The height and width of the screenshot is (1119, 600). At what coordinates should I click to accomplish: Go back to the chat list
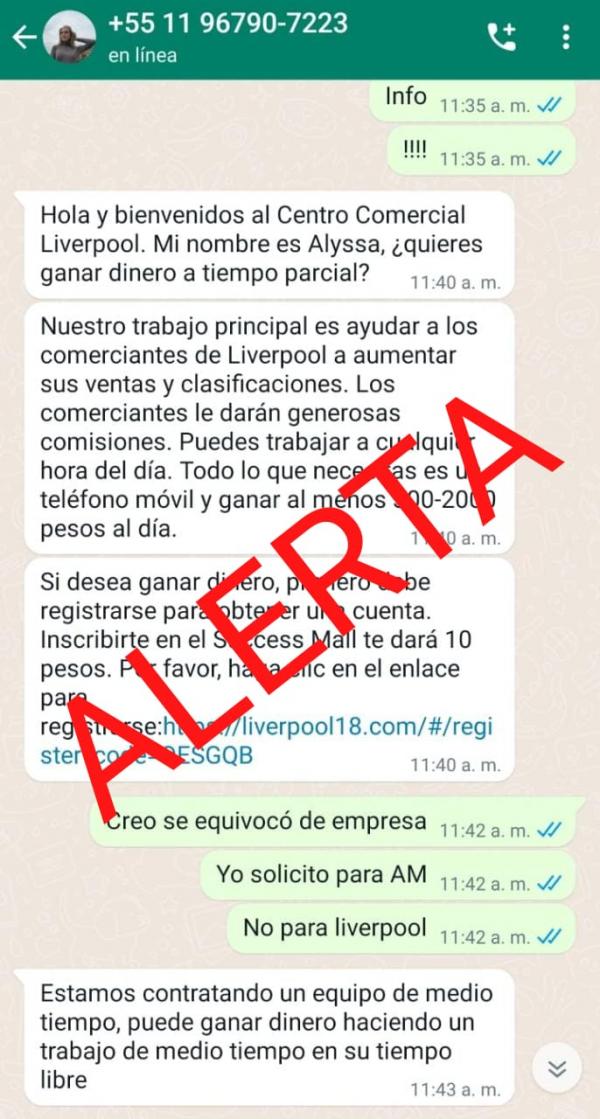click(24, 38)
